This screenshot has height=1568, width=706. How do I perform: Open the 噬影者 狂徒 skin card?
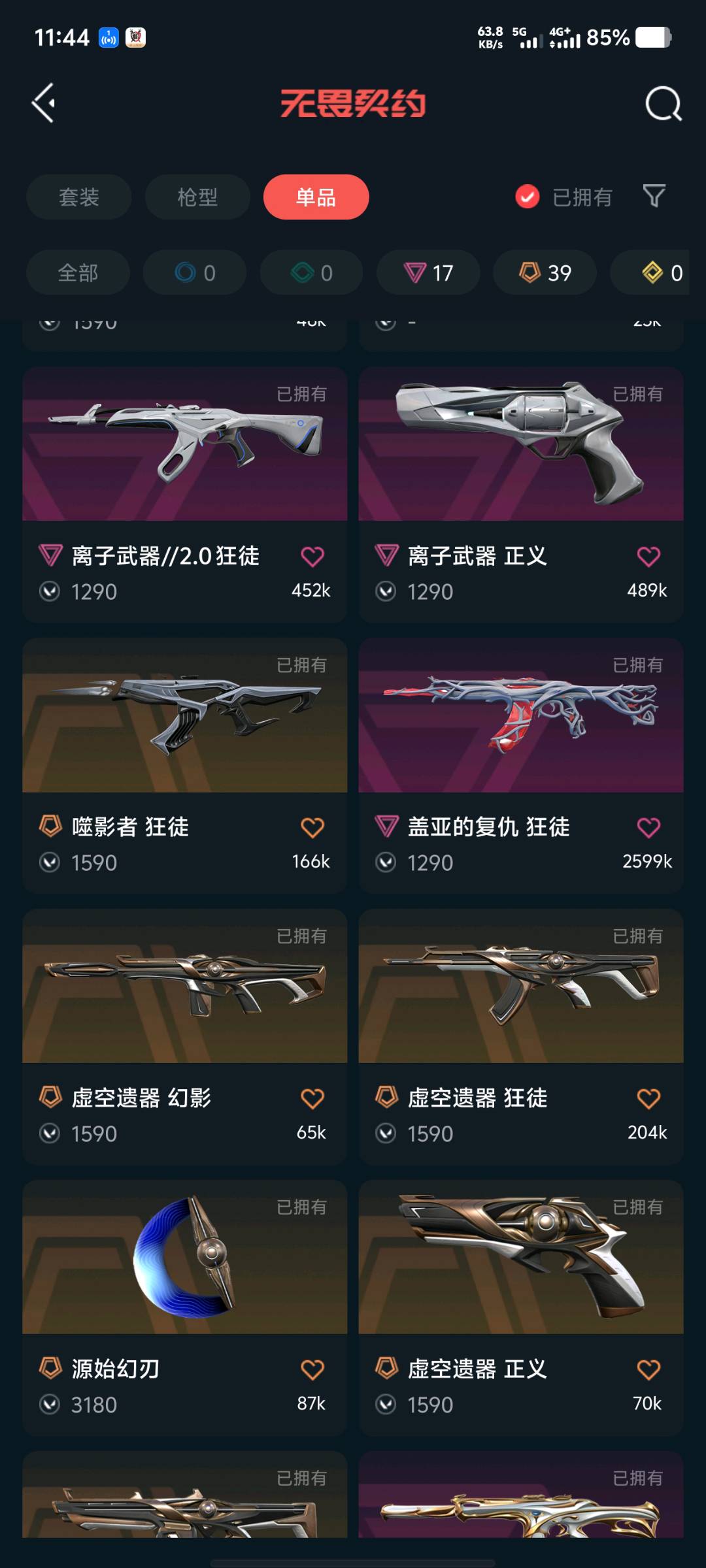[184, 725]
